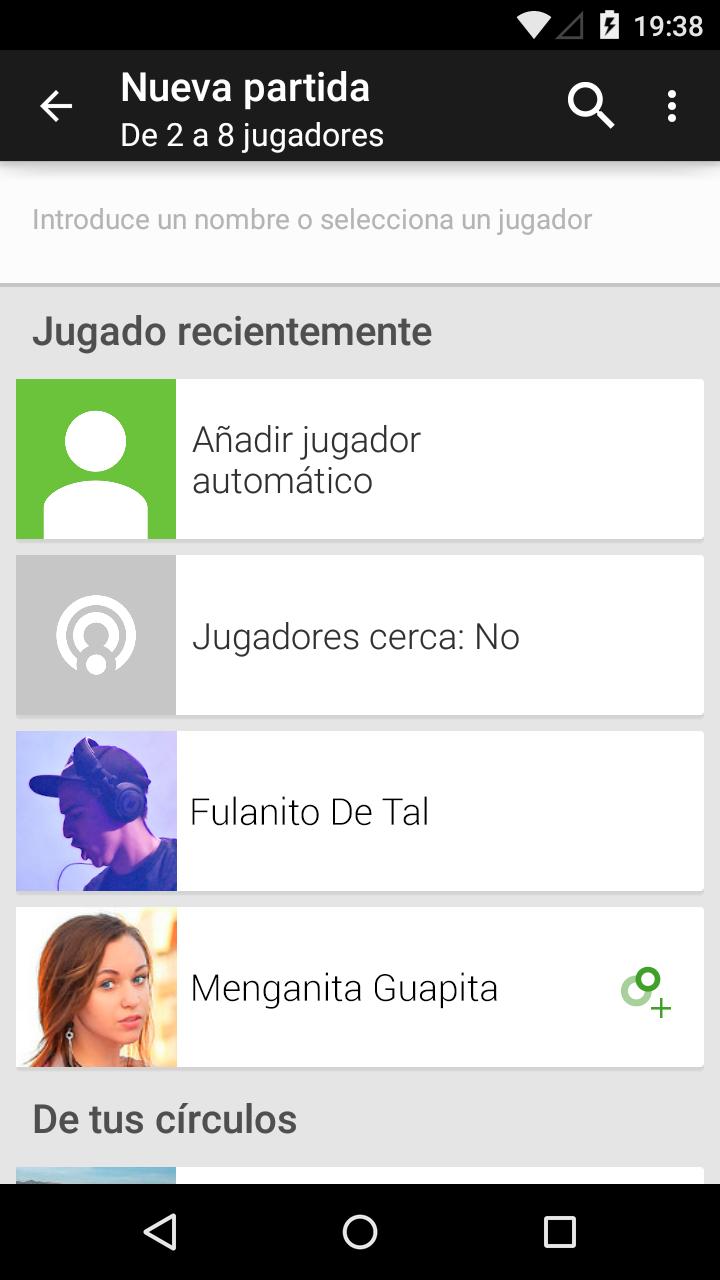Tap Fulanito De Tal's profile photo
720x1280 pixels.
click(x=95, y=810)
